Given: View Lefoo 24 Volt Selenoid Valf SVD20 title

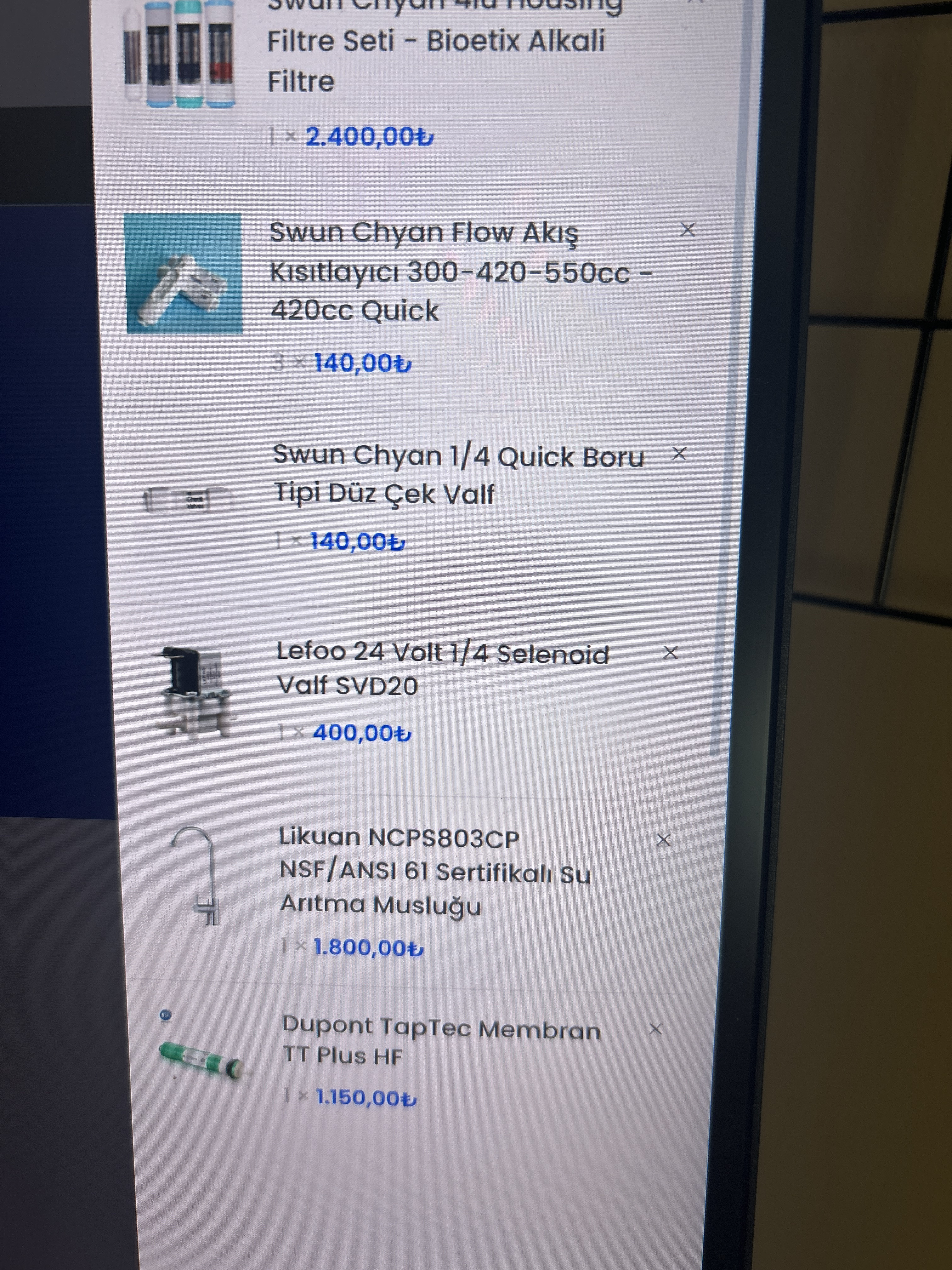Looking at the screenshot, I should click(442, 669).
